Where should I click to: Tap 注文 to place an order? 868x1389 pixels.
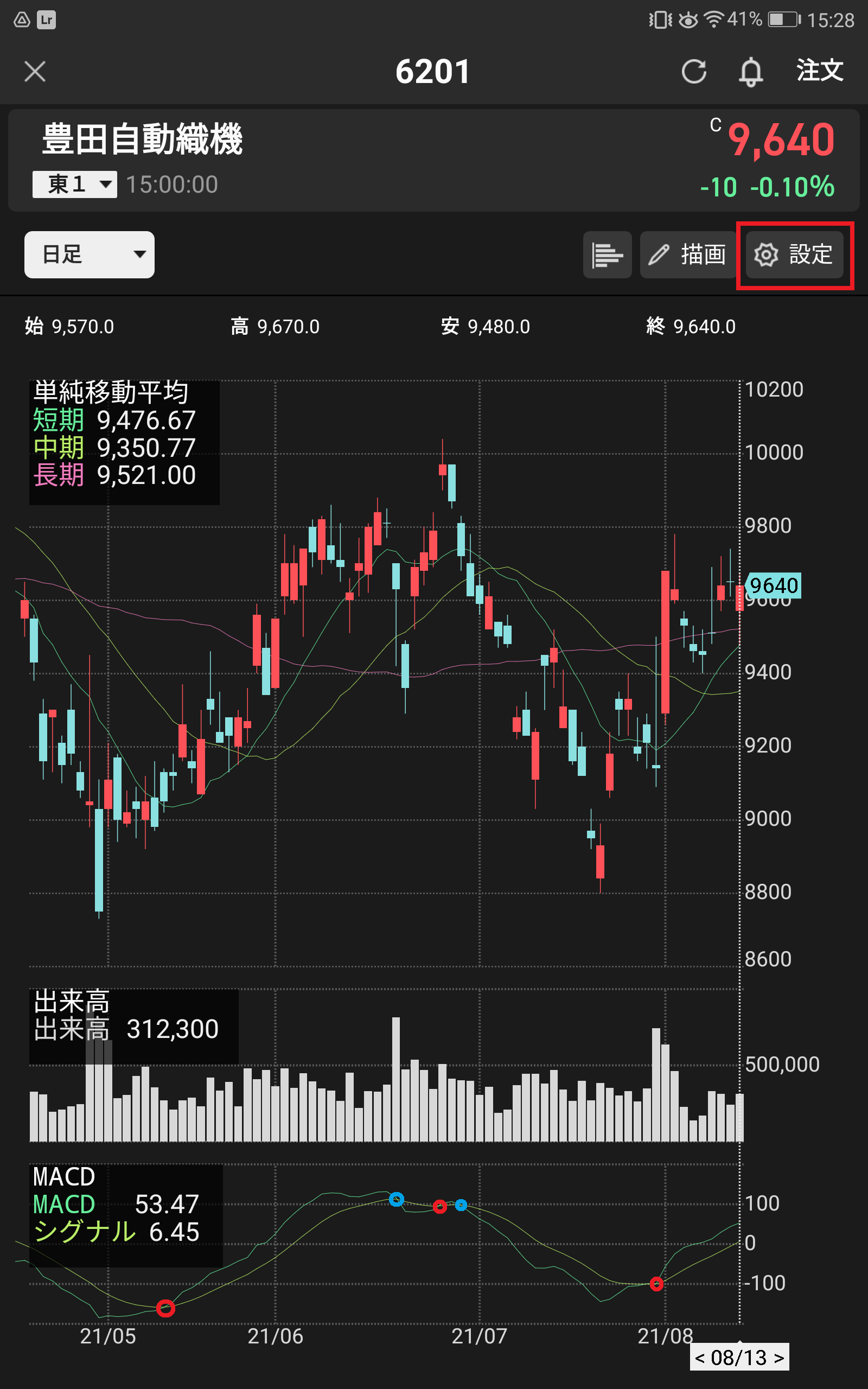pyautogui.click(x=819, y=71)
